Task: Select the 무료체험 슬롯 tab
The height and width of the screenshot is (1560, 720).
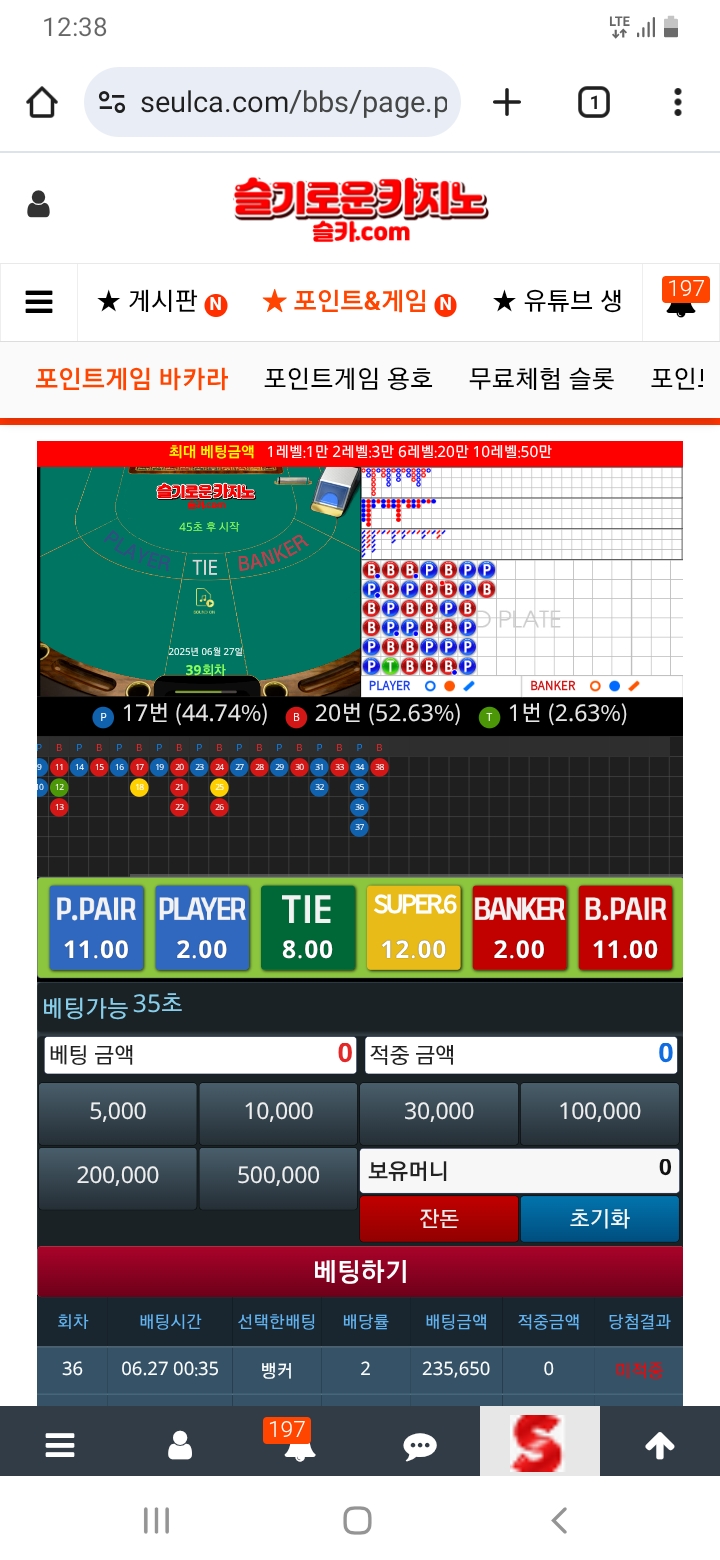Action: tap(541, 379)
